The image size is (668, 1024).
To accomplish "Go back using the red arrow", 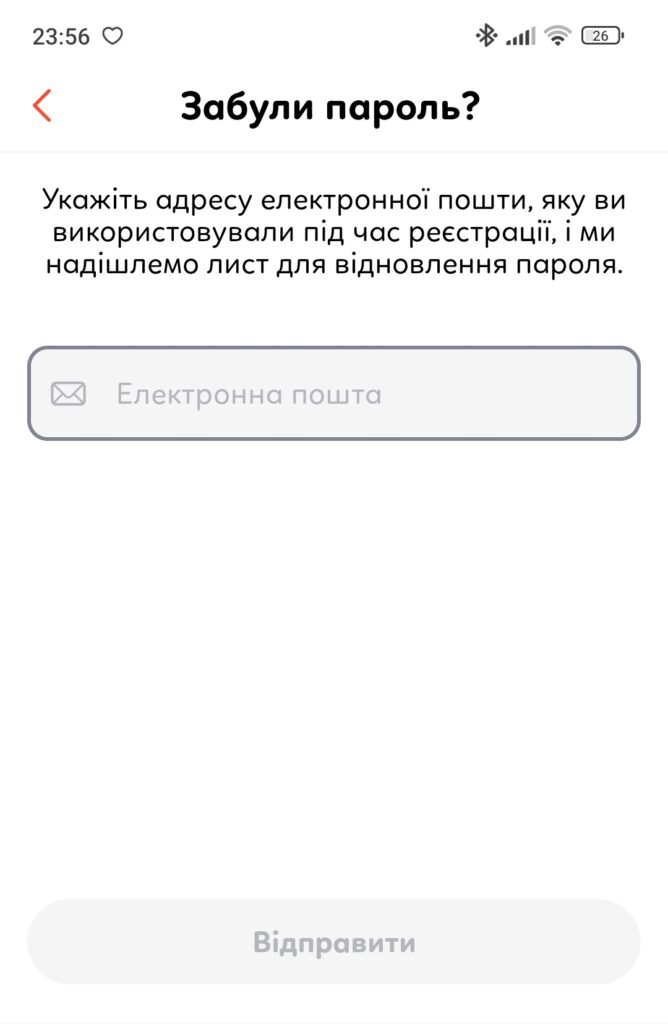I will pyautogui.click(x=42, y=105).
